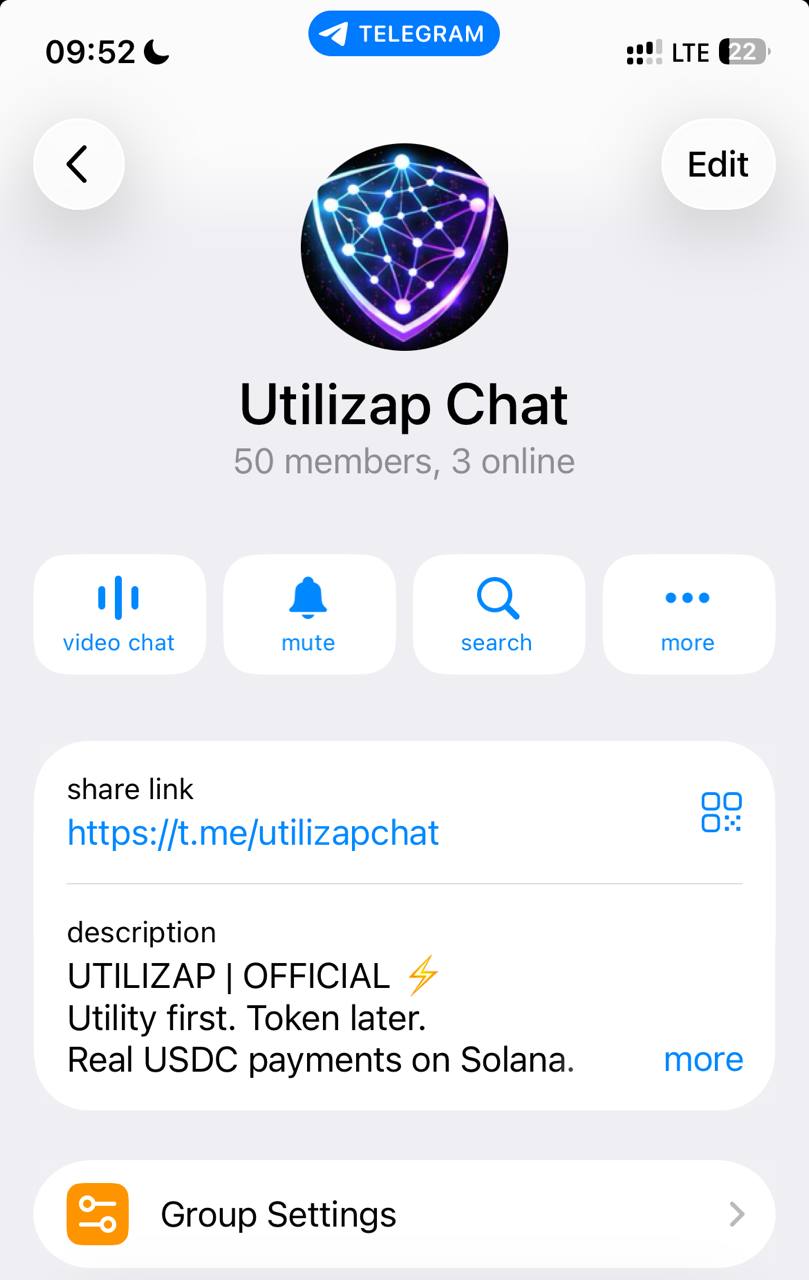This screenshot has height=1280, width=809.
Task: Return to previous app via Telegram pill
Action: point(404,34)
